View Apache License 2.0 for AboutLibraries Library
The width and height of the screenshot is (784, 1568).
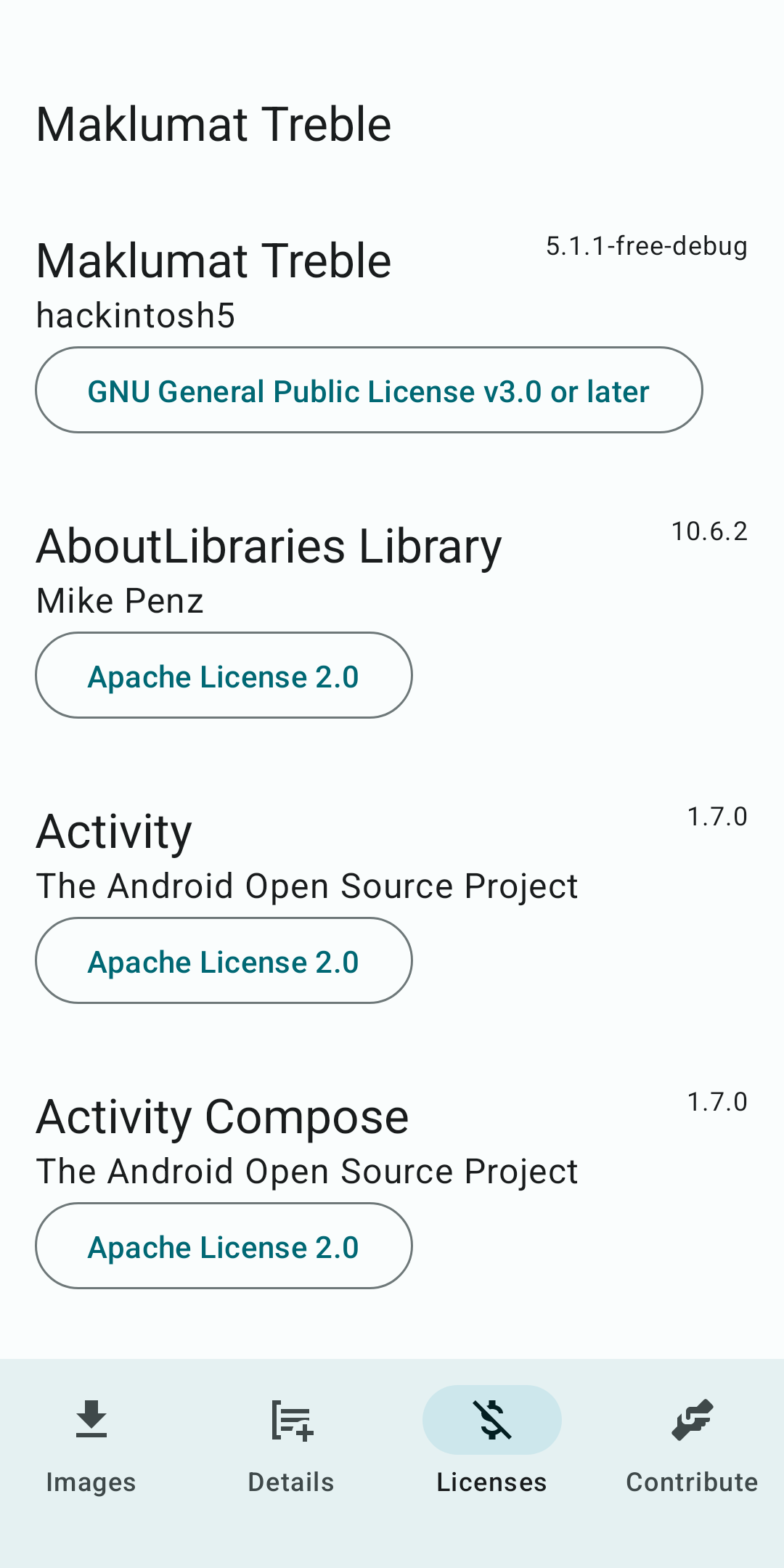pos(224,676)
